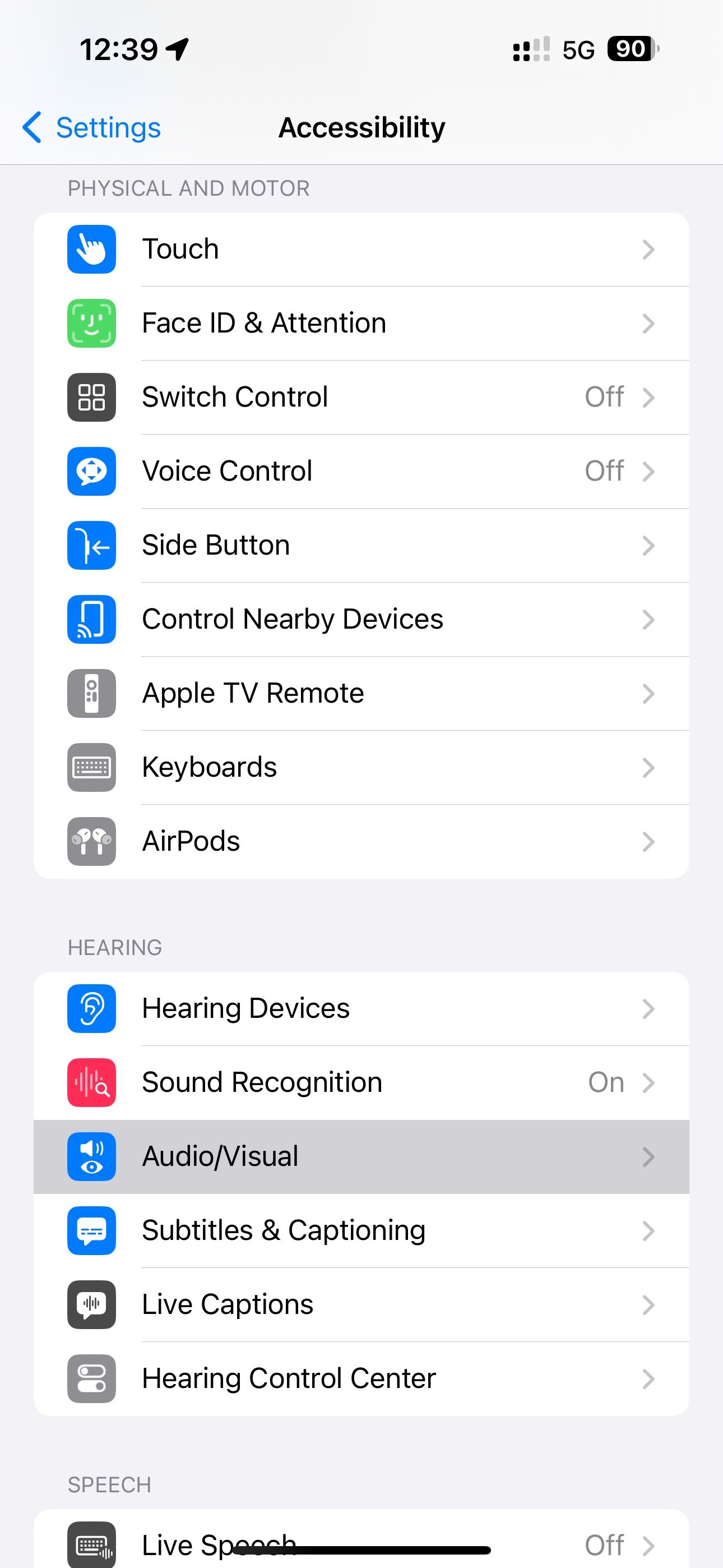This screenshot has width=723, height=1568.
Task: Open Face ID & Attention
Action: (x=361, y=323)
